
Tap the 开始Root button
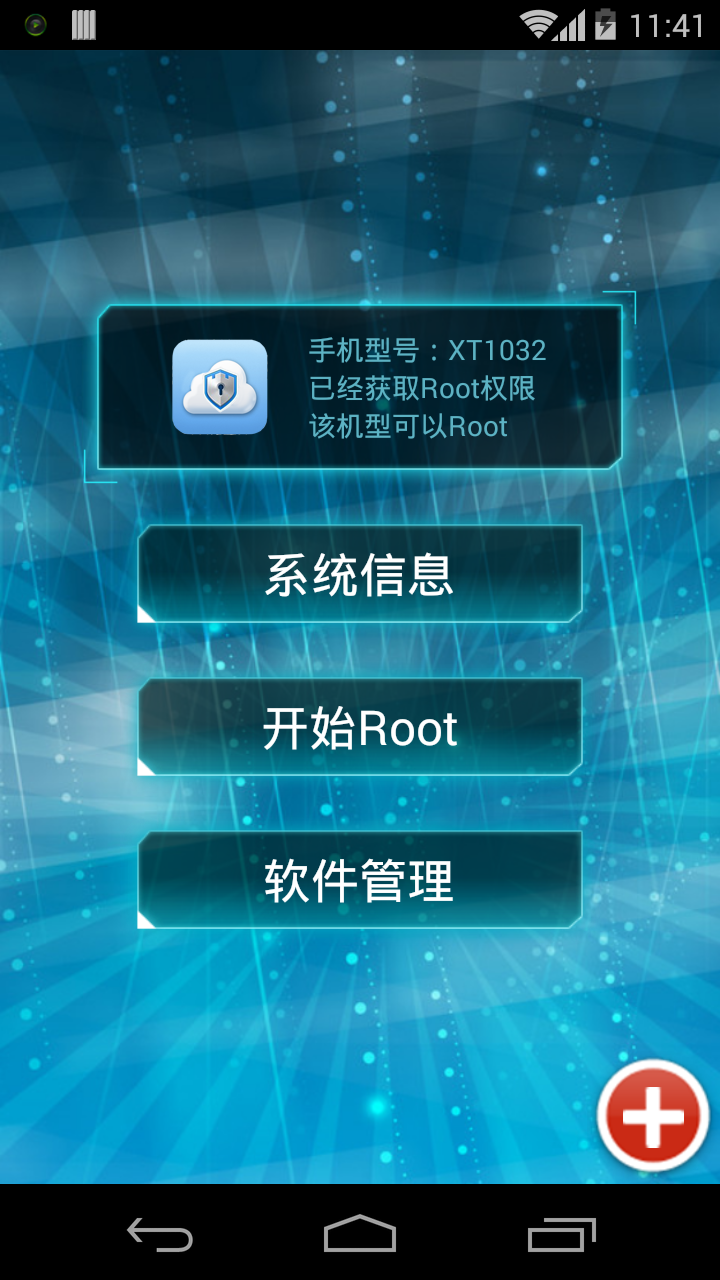(x=360, y=728)
